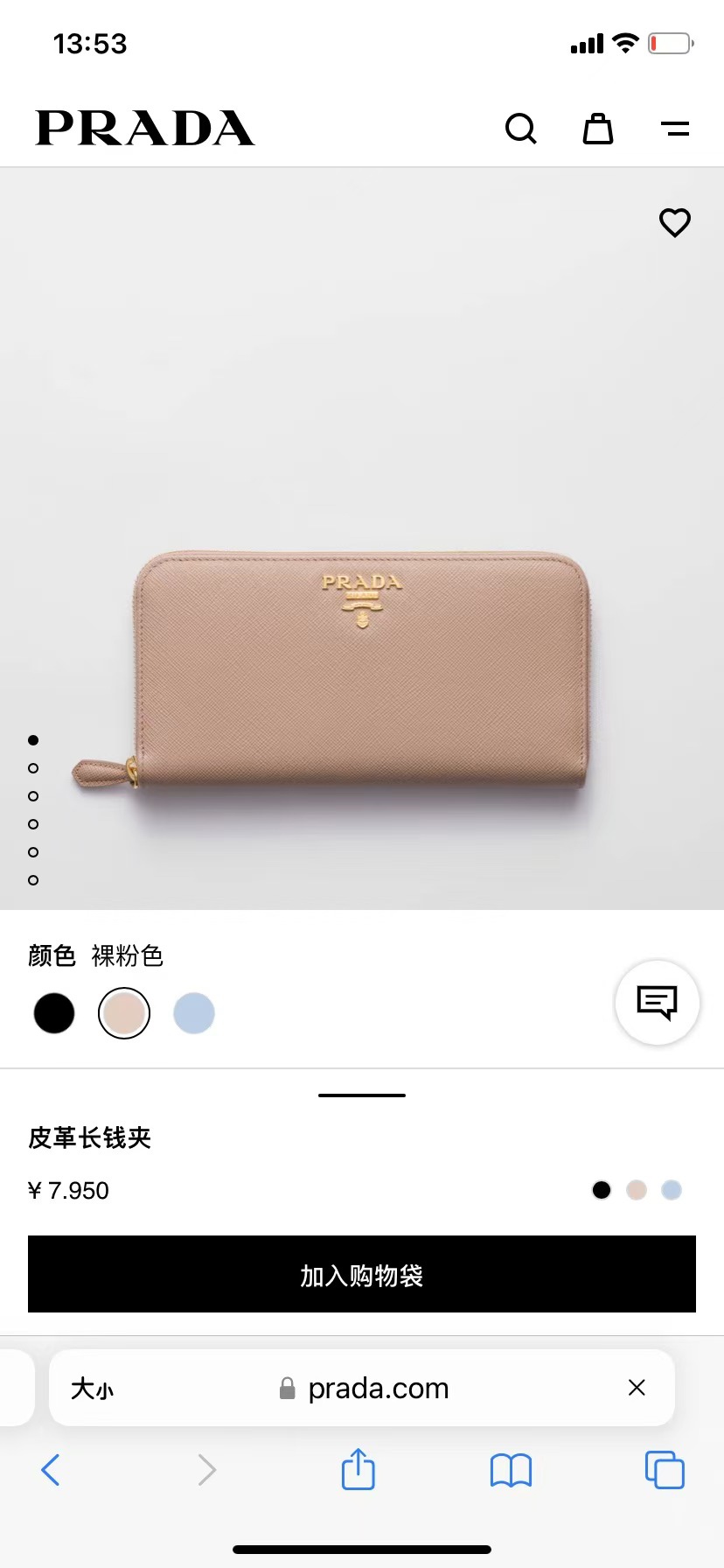
Task: Open the shopping bag
Action: point(598,129)
